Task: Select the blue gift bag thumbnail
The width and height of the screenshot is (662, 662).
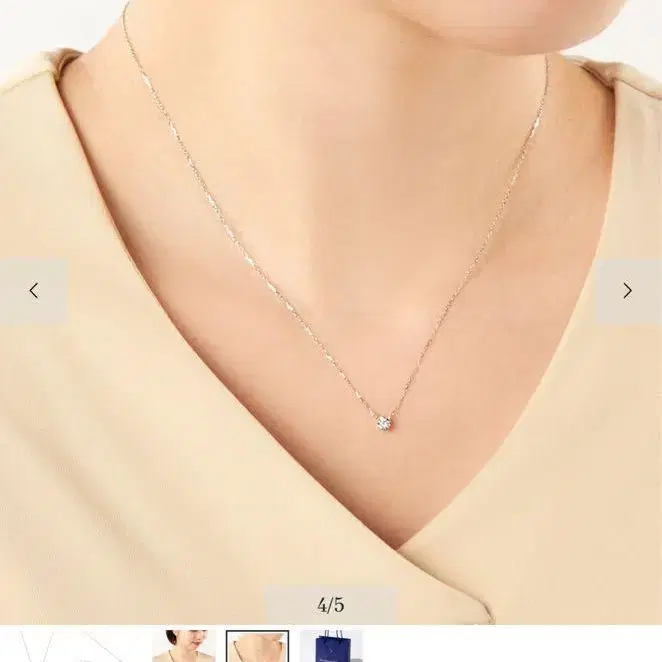Action: [x=331, y=646]
